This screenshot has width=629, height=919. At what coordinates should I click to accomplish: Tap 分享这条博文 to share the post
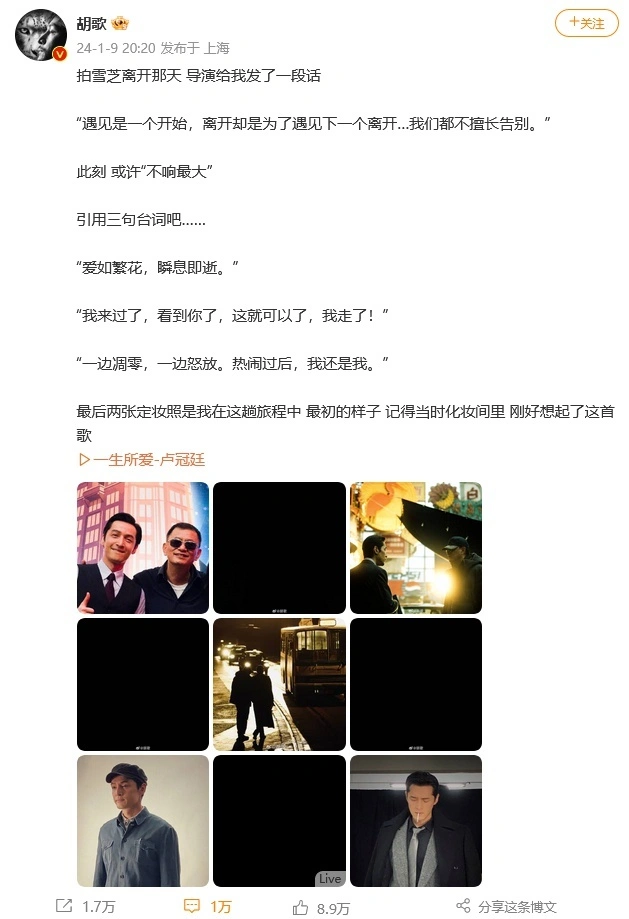click(505, 906)
